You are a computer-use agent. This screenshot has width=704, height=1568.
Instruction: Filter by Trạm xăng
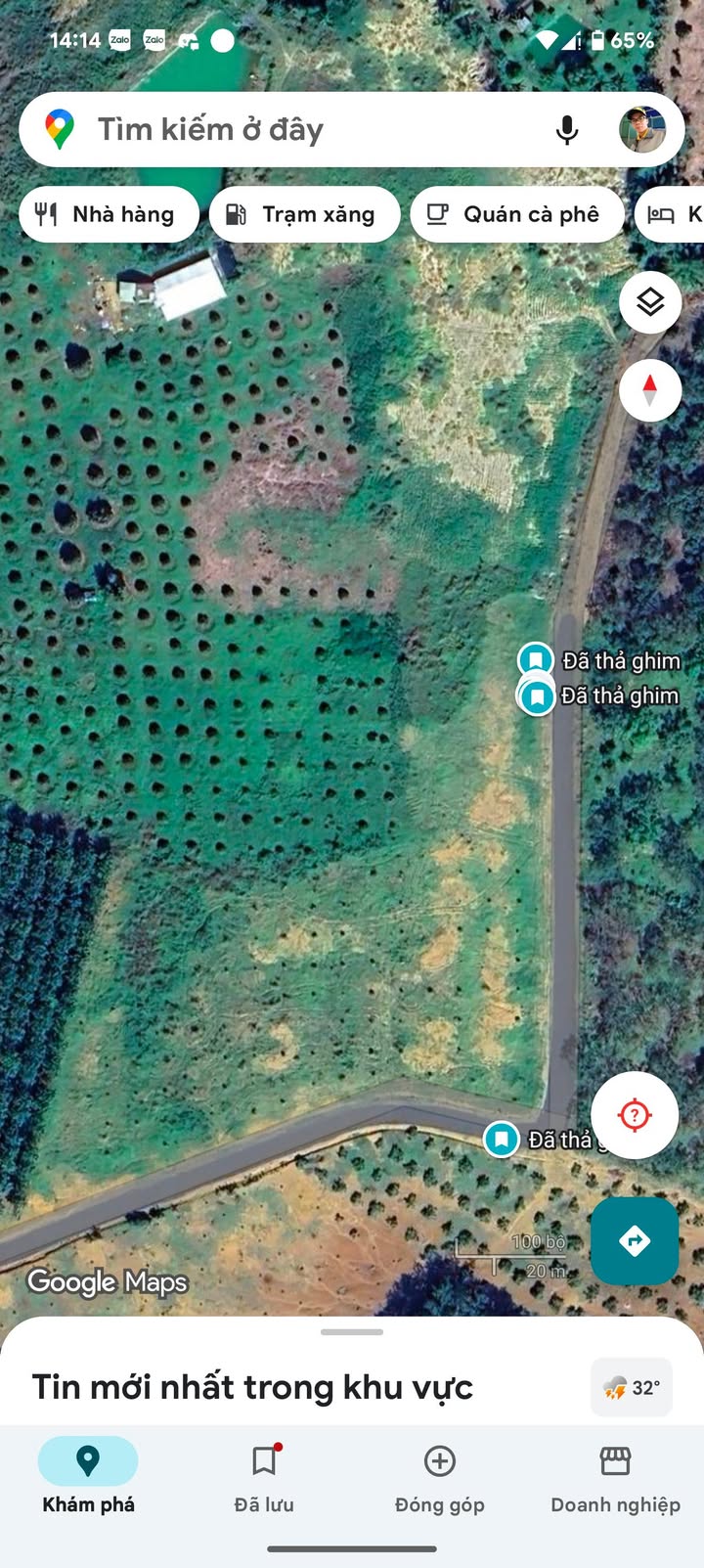304,214
